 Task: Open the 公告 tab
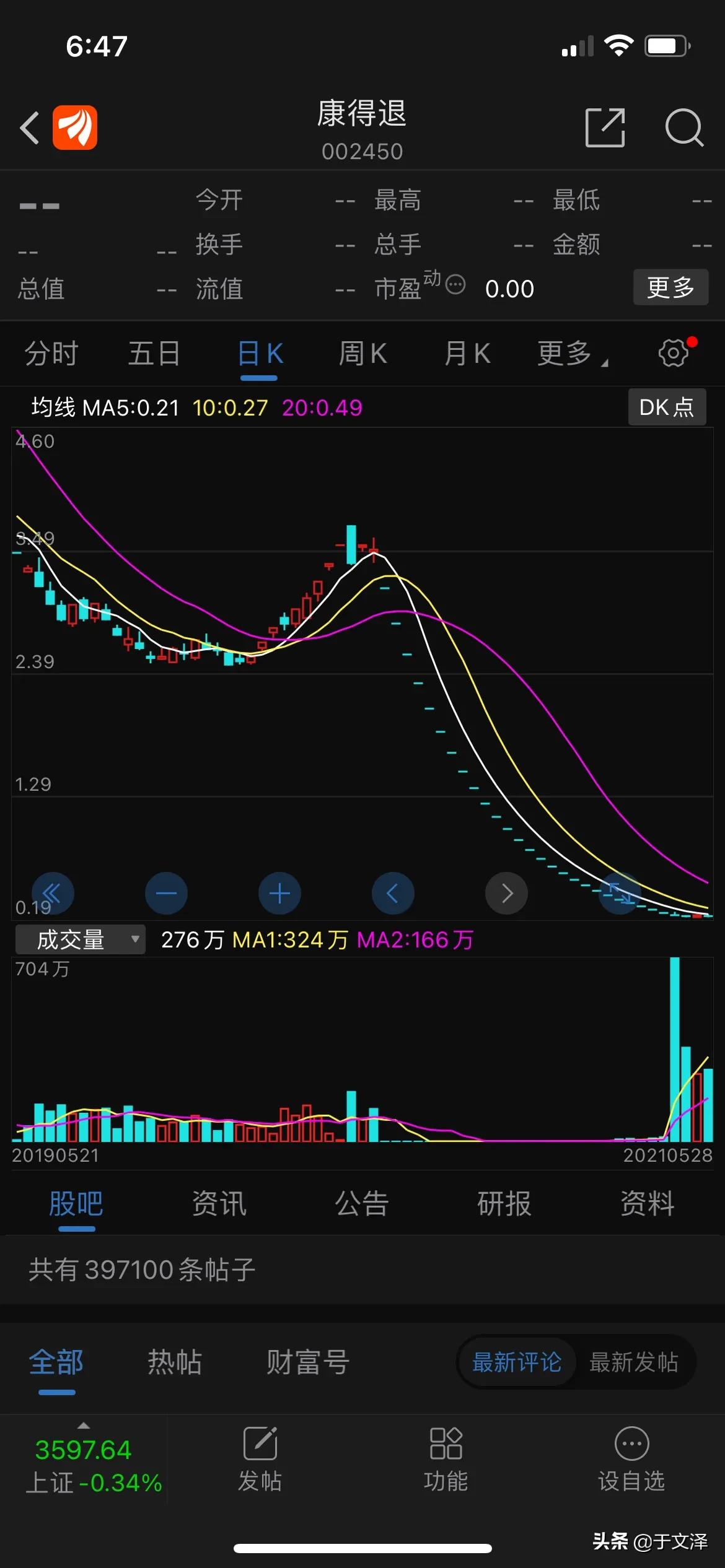coord(362,1203)
